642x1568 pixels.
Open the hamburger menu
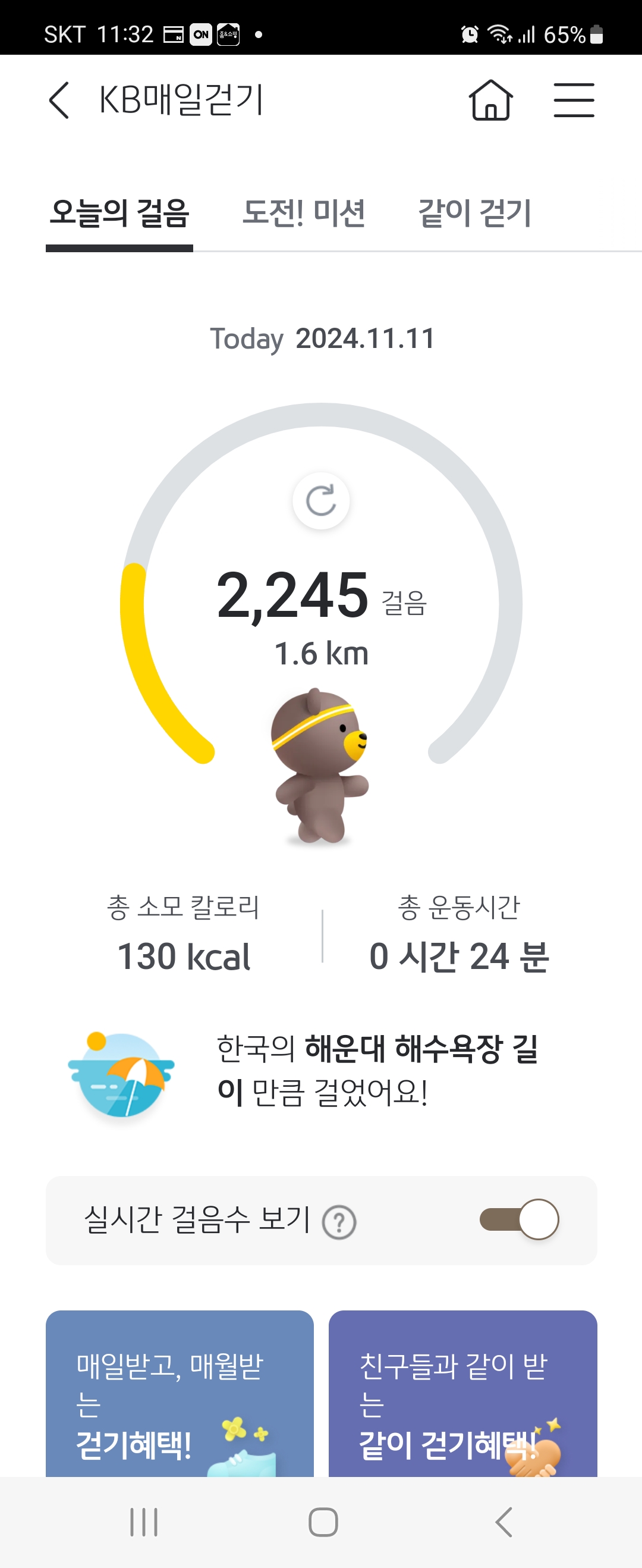pyautogui.click(x=573, y=100)
